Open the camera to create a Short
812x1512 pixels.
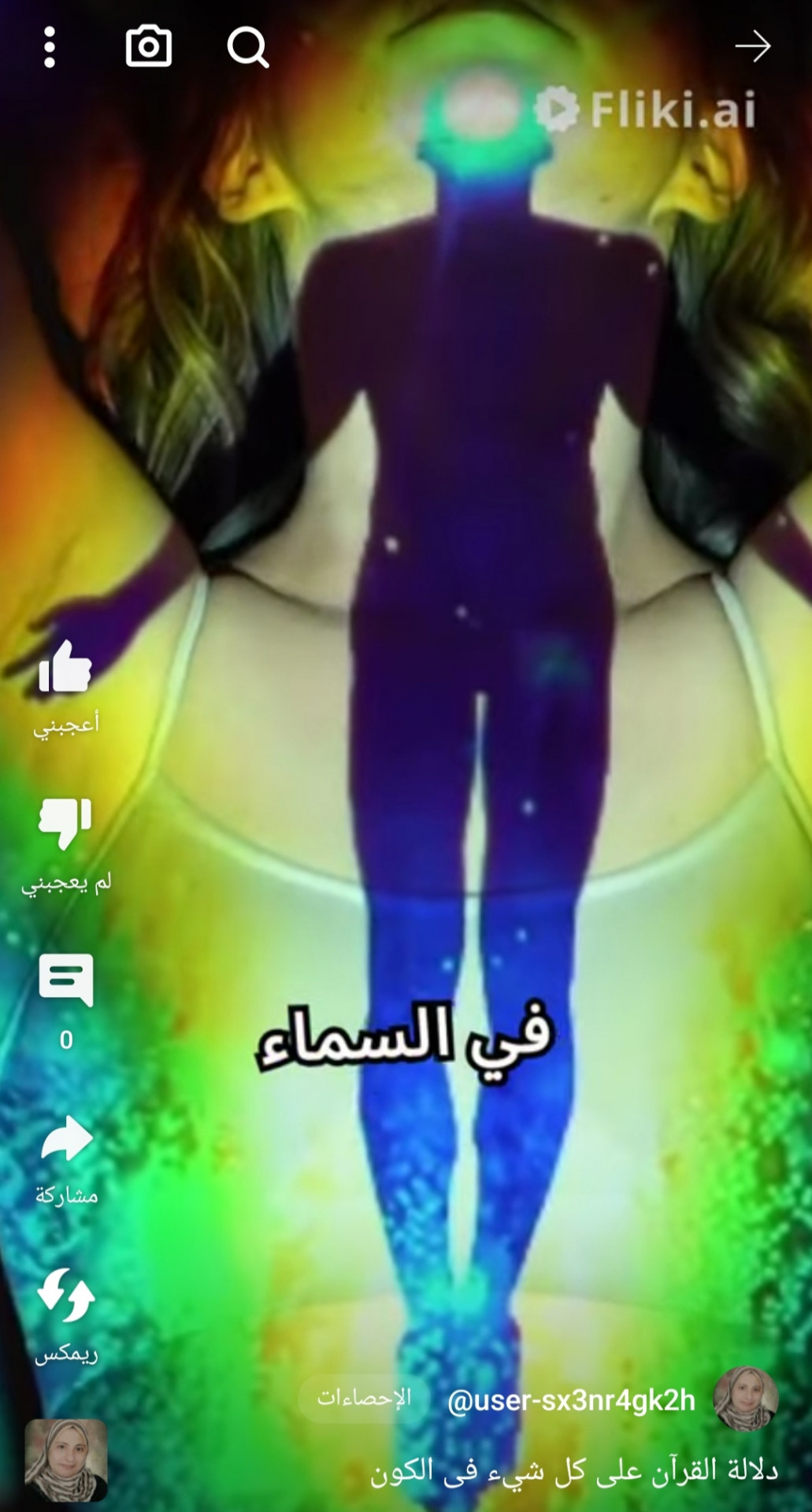tap(148, 46)
